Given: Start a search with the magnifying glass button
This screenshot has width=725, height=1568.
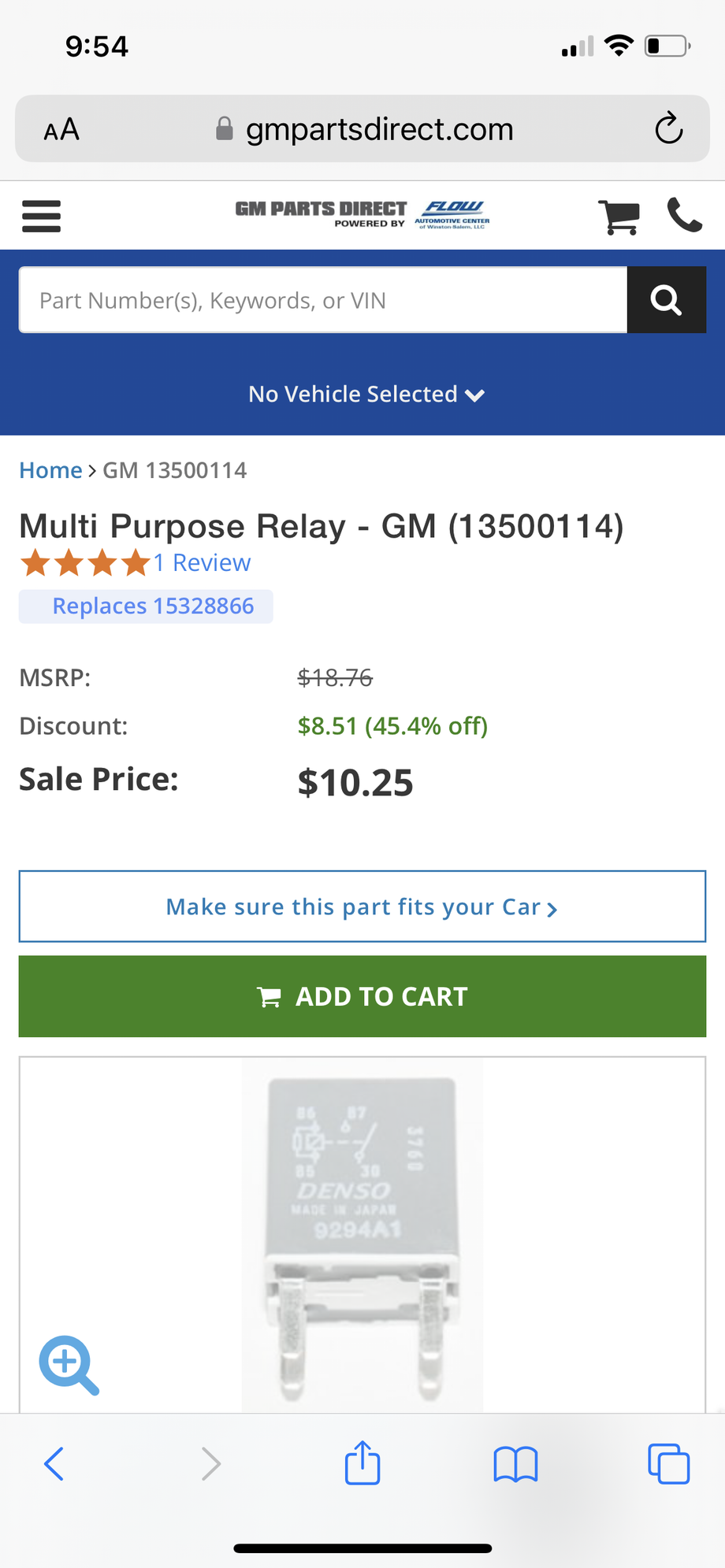Looking at the screenshot, I should pyautogui.click(x=666, y=299).
